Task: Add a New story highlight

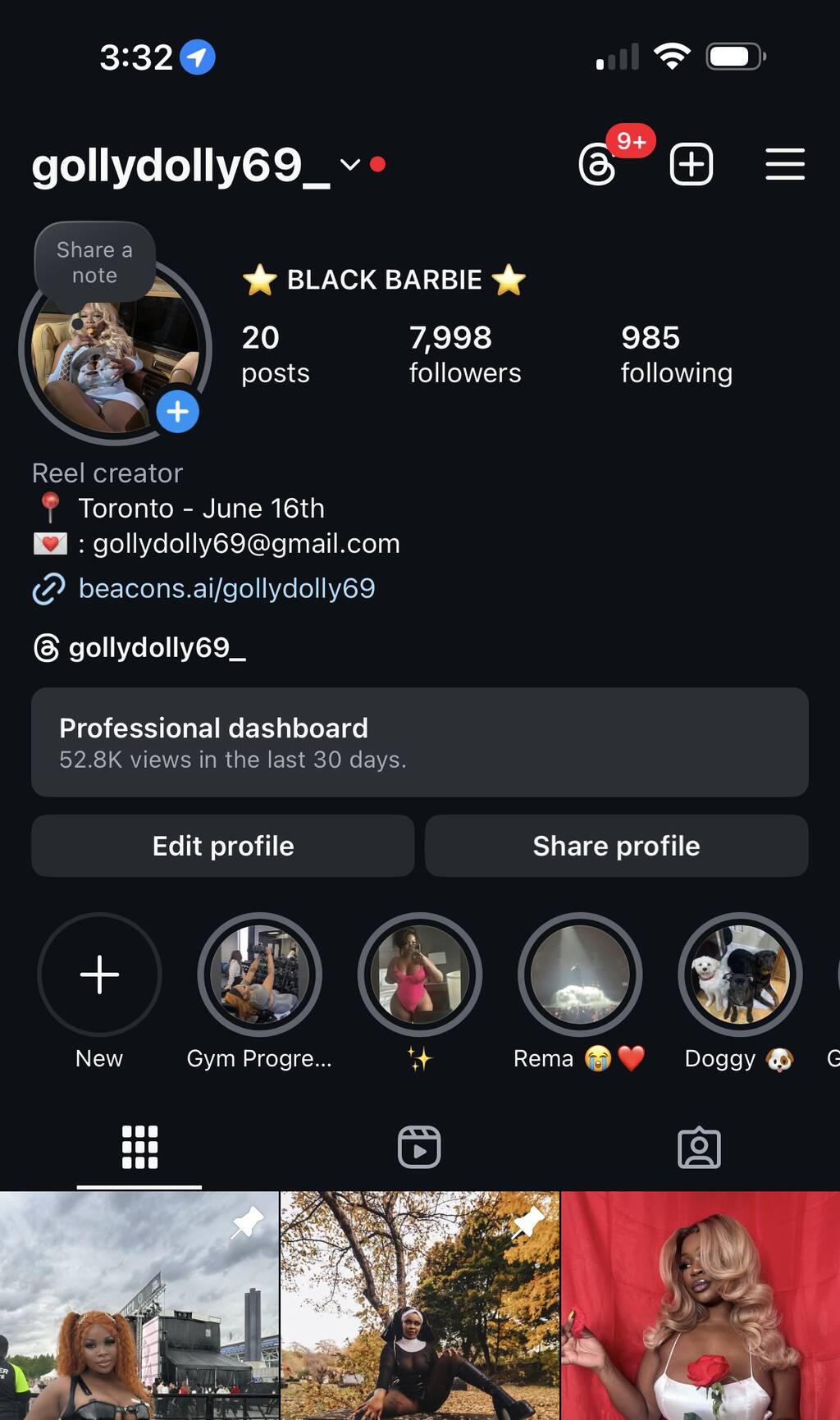Action: [99, 975]
